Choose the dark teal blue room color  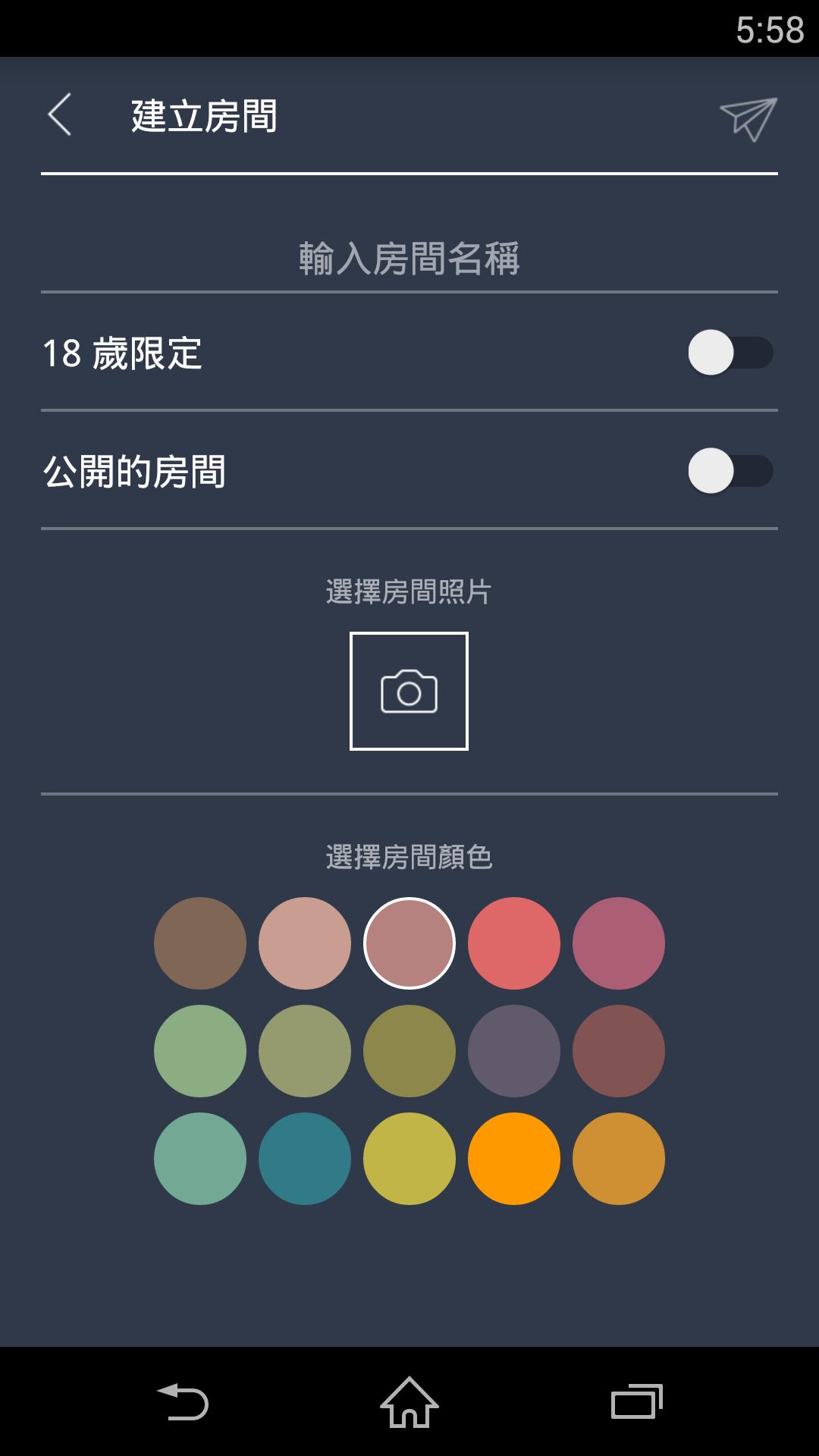pyautogui.click(x=305, y=1159)
